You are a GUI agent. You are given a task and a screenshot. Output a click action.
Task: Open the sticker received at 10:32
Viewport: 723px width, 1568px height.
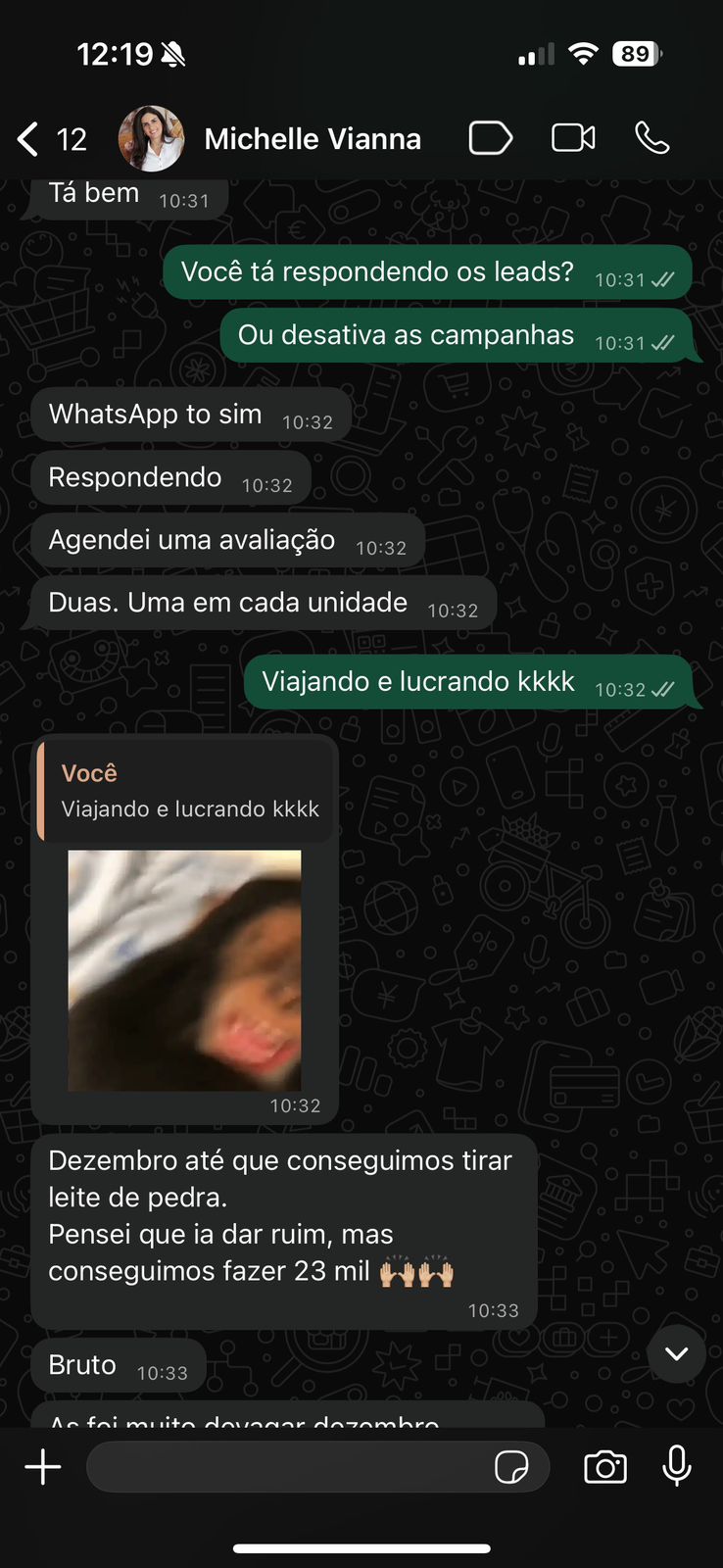pos(184,970)
